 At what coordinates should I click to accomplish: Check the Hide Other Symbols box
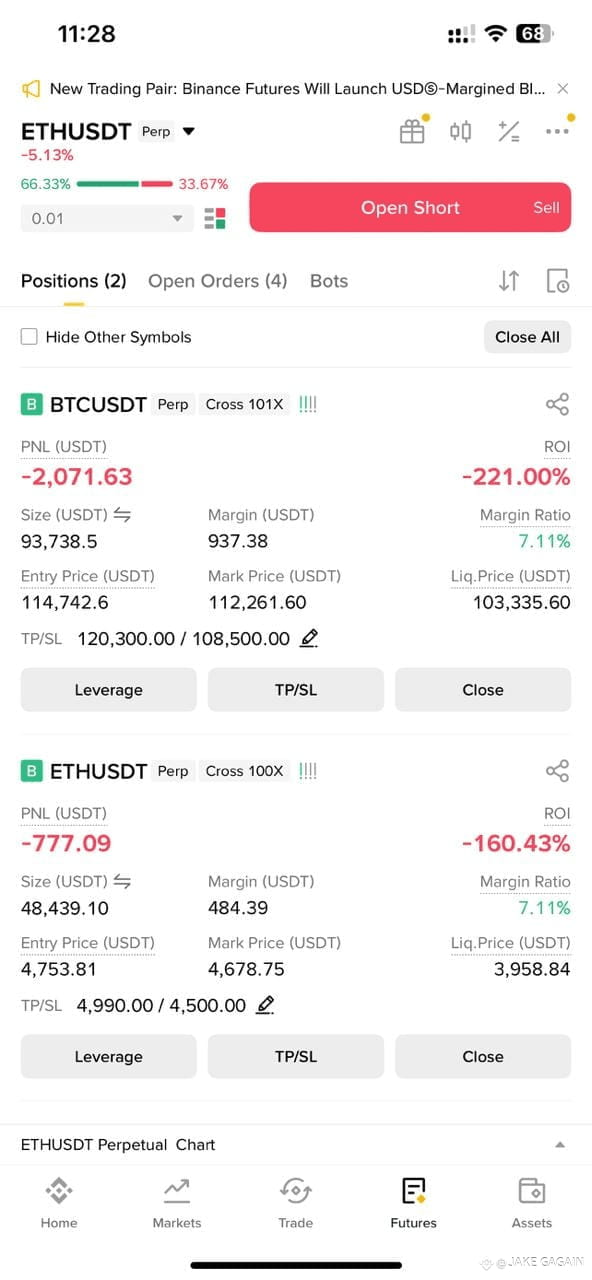tap(29, 337)
